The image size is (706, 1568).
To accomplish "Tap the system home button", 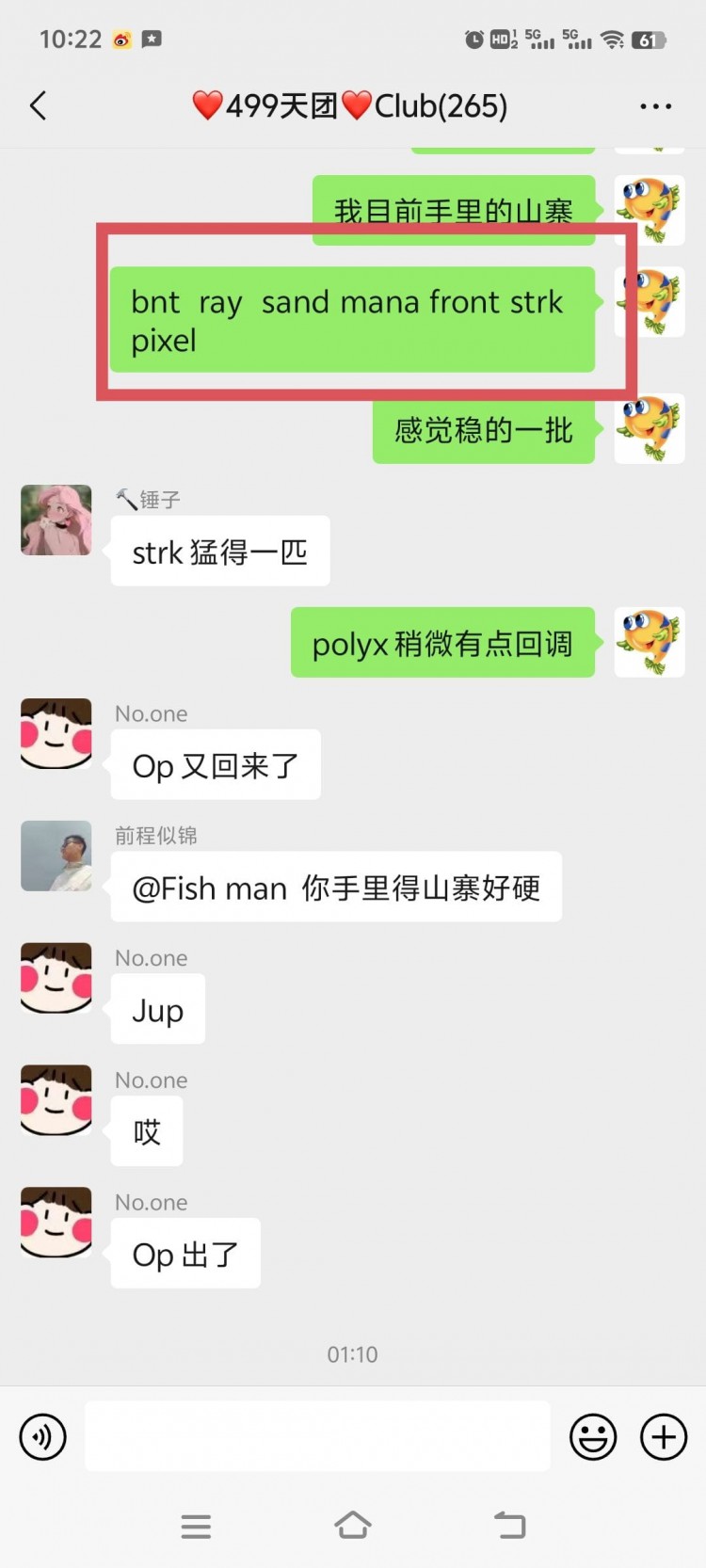I will point(353,1525).
